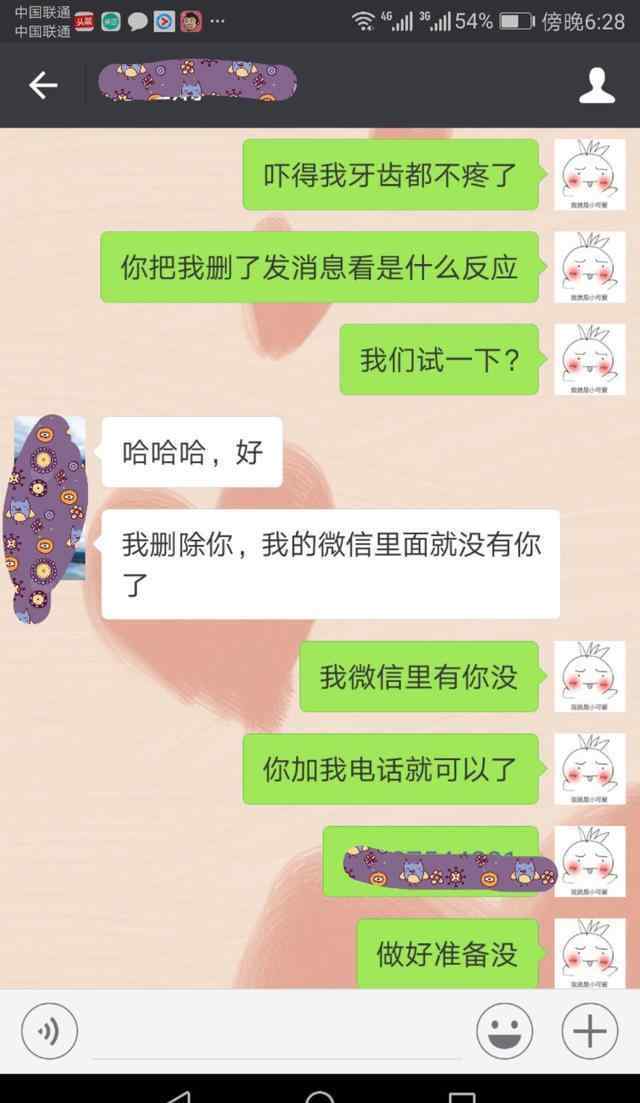Tap the message text input field
The image size is (640, 1103).
[276, 1032]
